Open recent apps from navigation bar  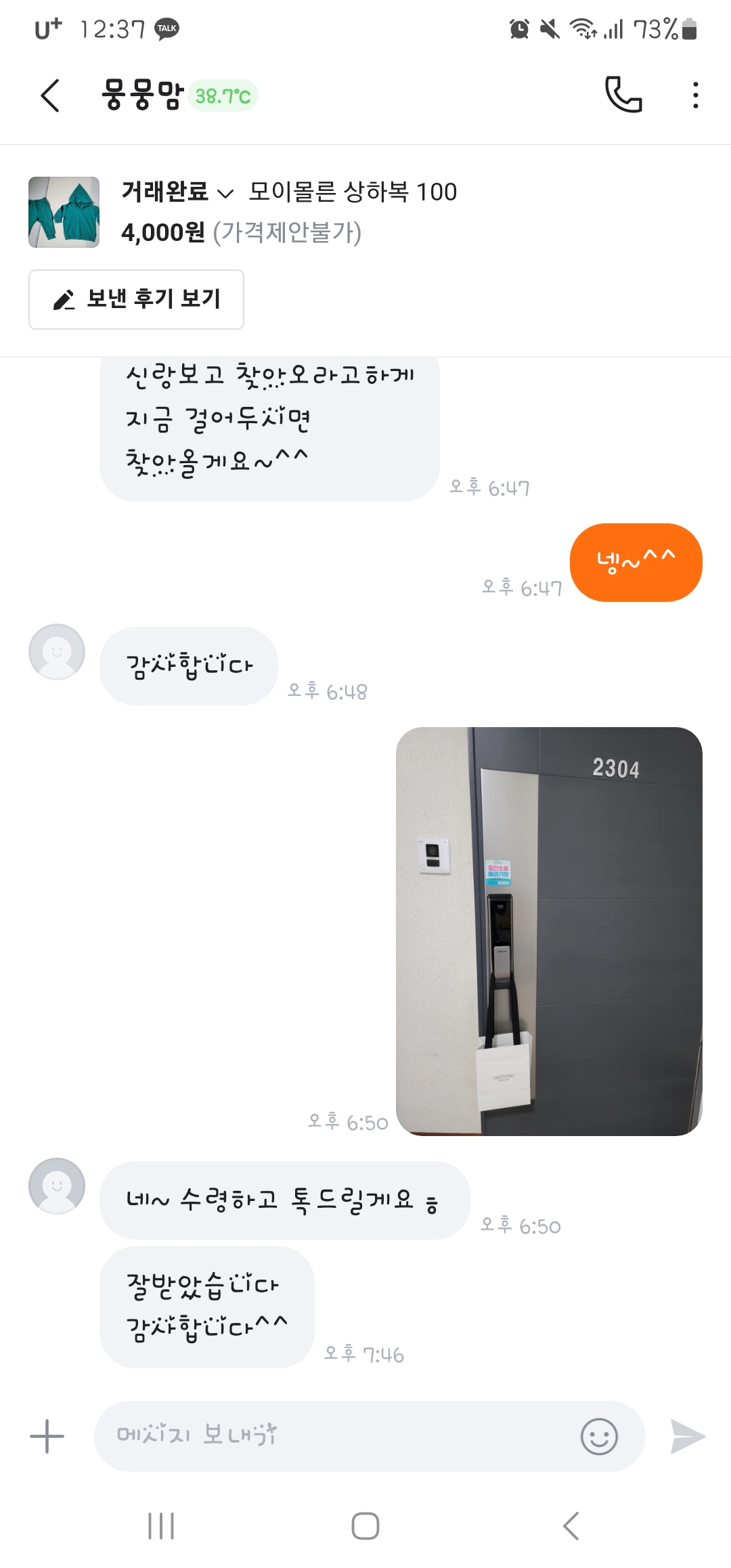click(161, 1526)
